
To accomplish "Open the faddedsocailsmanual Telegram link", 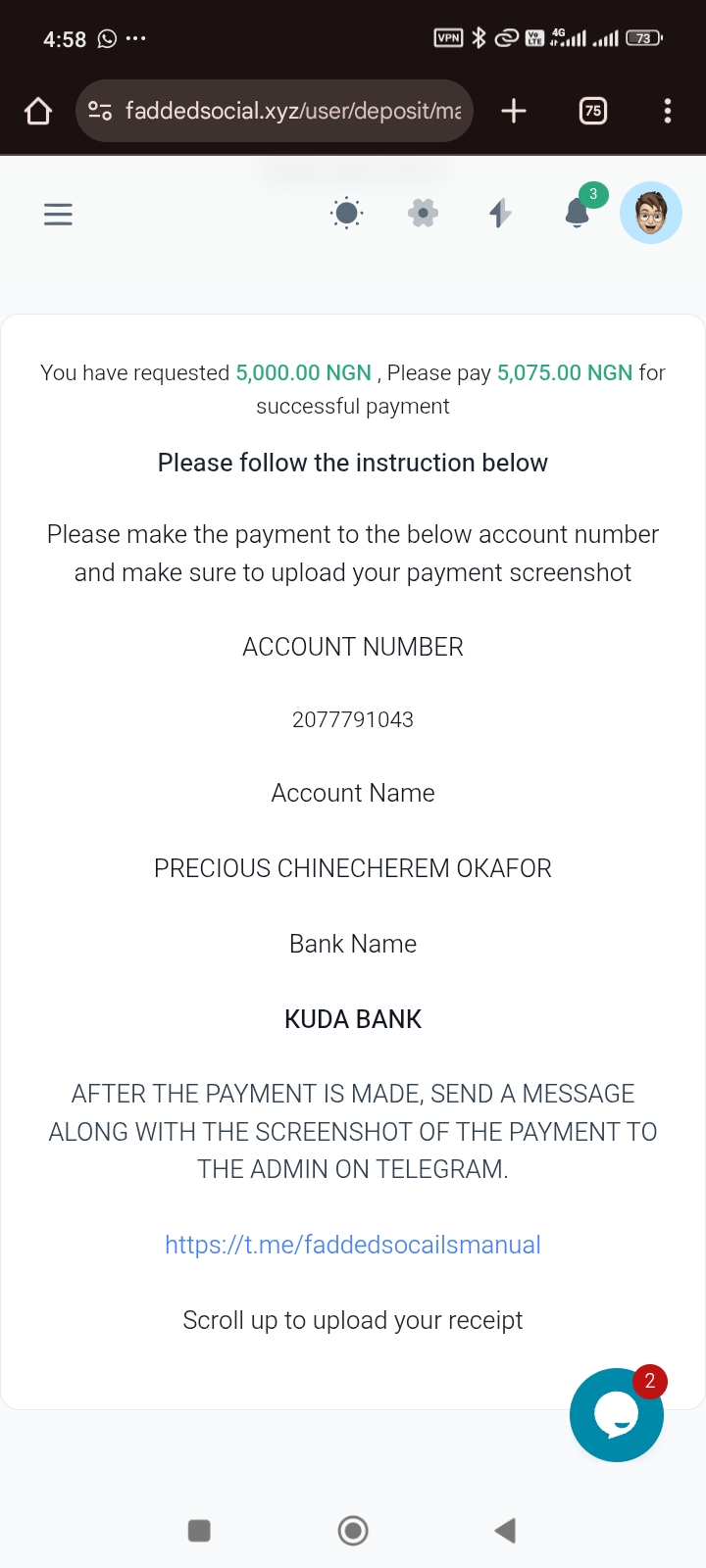I will (353, 1245).
